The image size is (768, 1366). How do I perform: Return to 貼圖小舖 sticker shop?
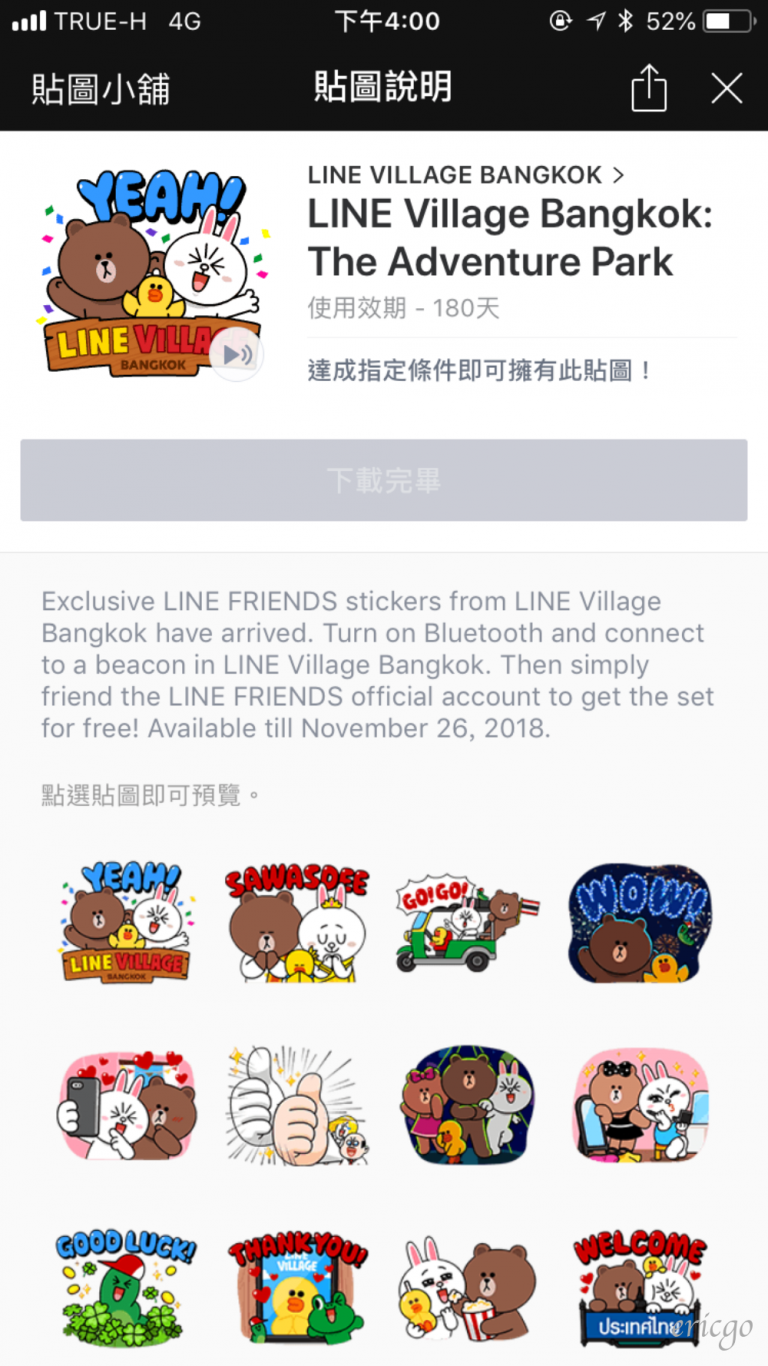[100, 88]
